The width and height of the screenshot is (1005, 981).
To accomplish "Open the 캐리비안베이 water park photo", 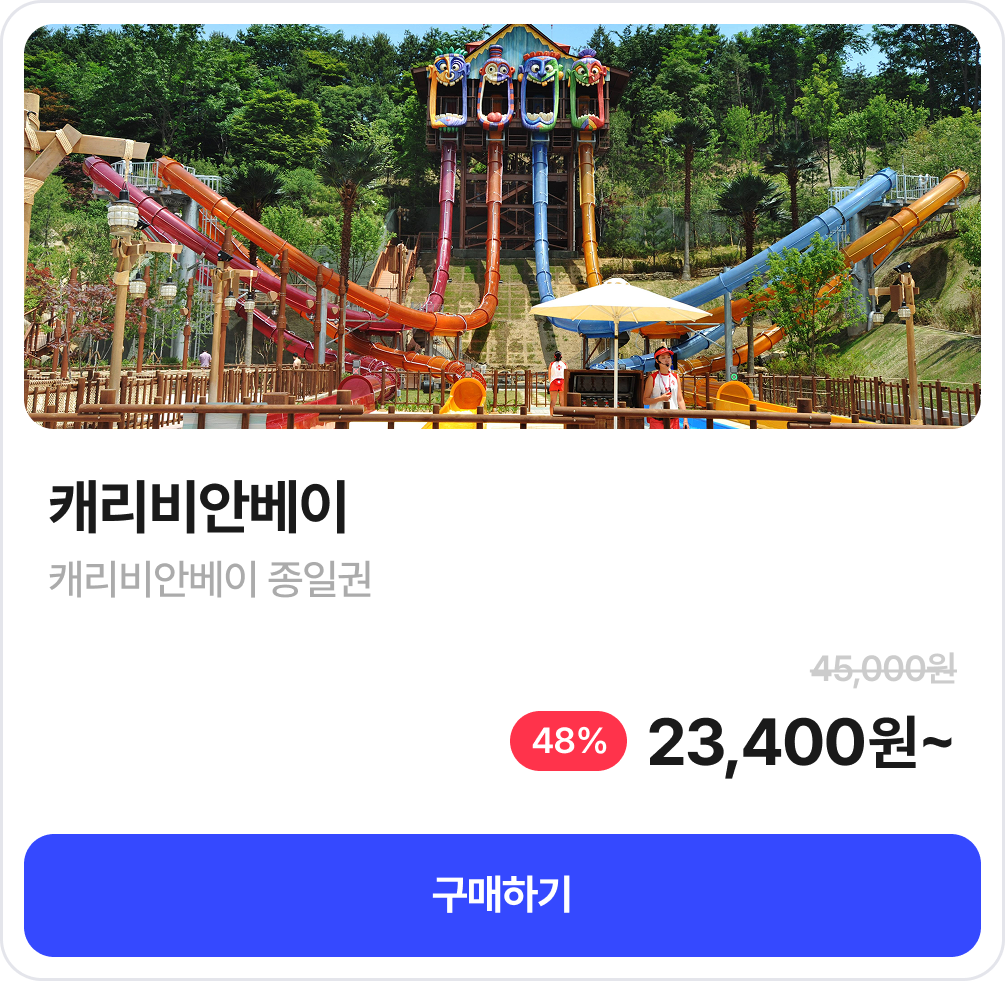I will point(502,227).
